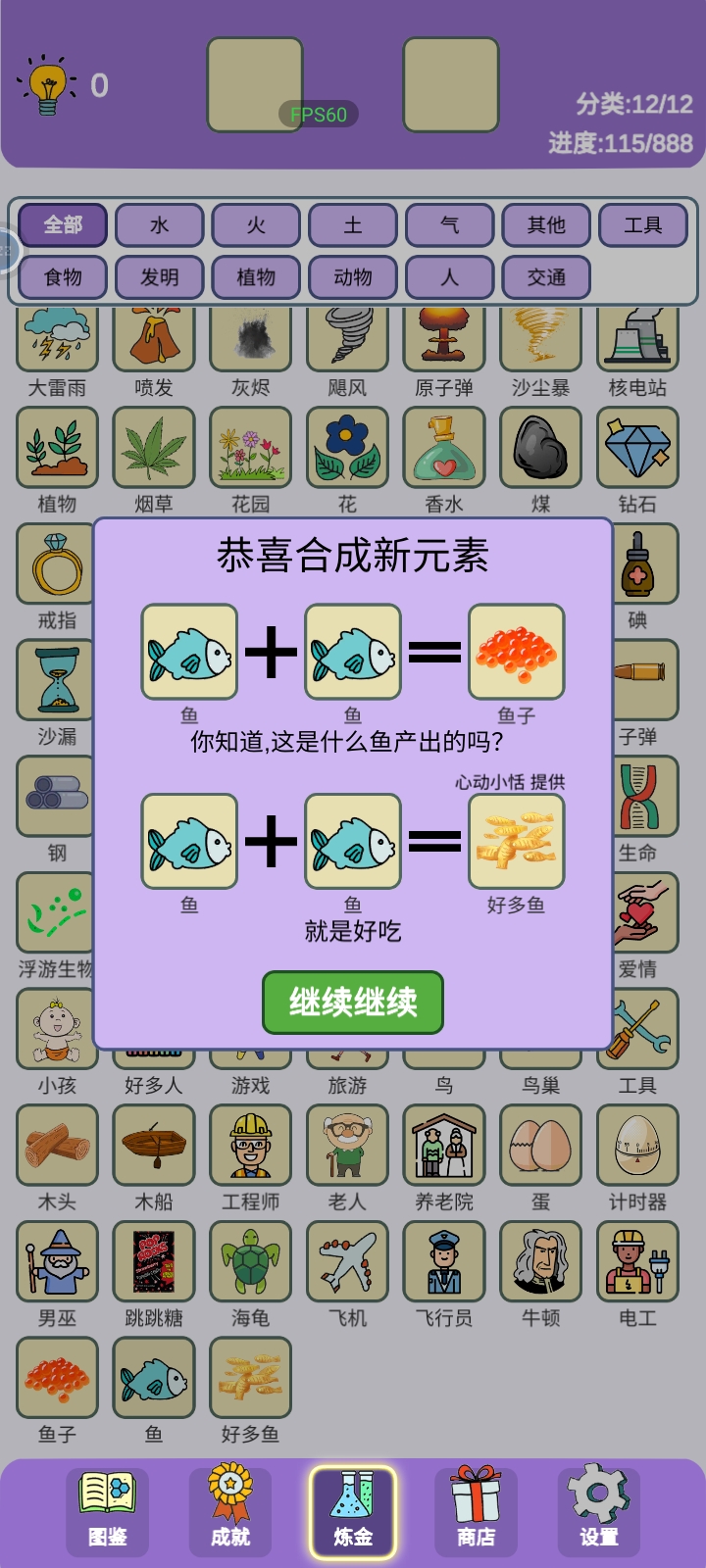Viewport: 706px width, 1568px height.
Task: Choose the 工具 category chip
Action: [642, 225]
